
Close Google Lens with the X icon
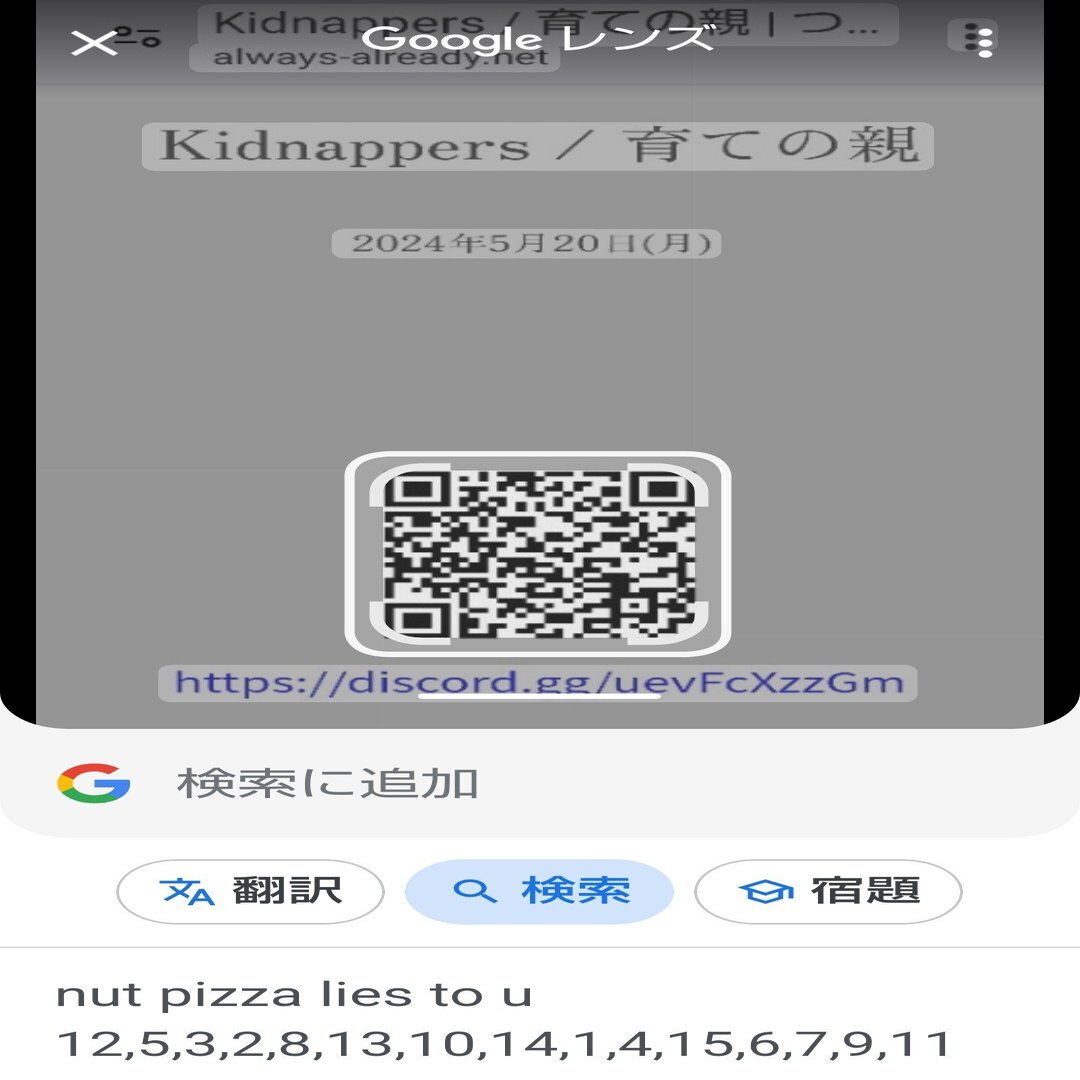pyautogui.click(x=94, y=44)
